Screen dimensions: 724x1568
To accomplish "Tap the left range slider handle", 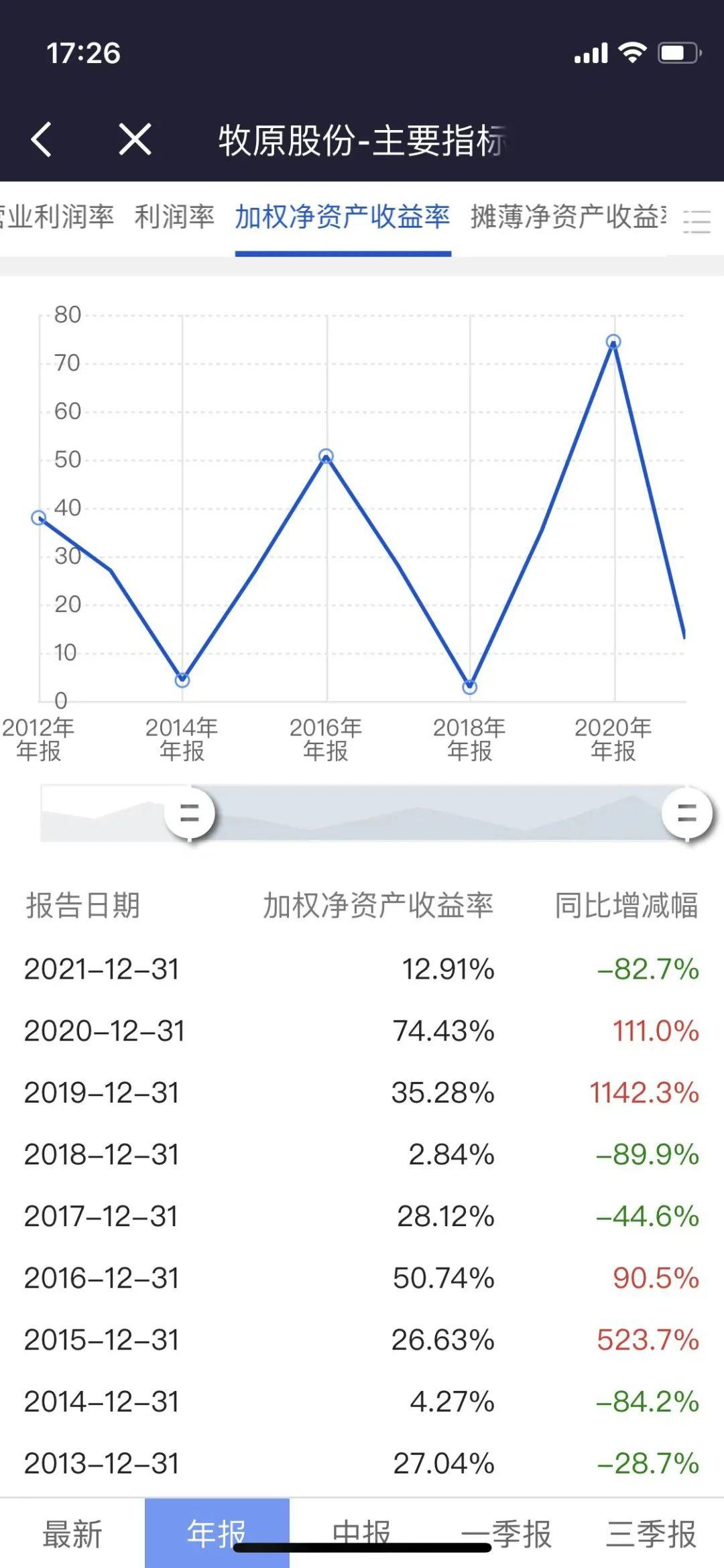I will [190, 813].
